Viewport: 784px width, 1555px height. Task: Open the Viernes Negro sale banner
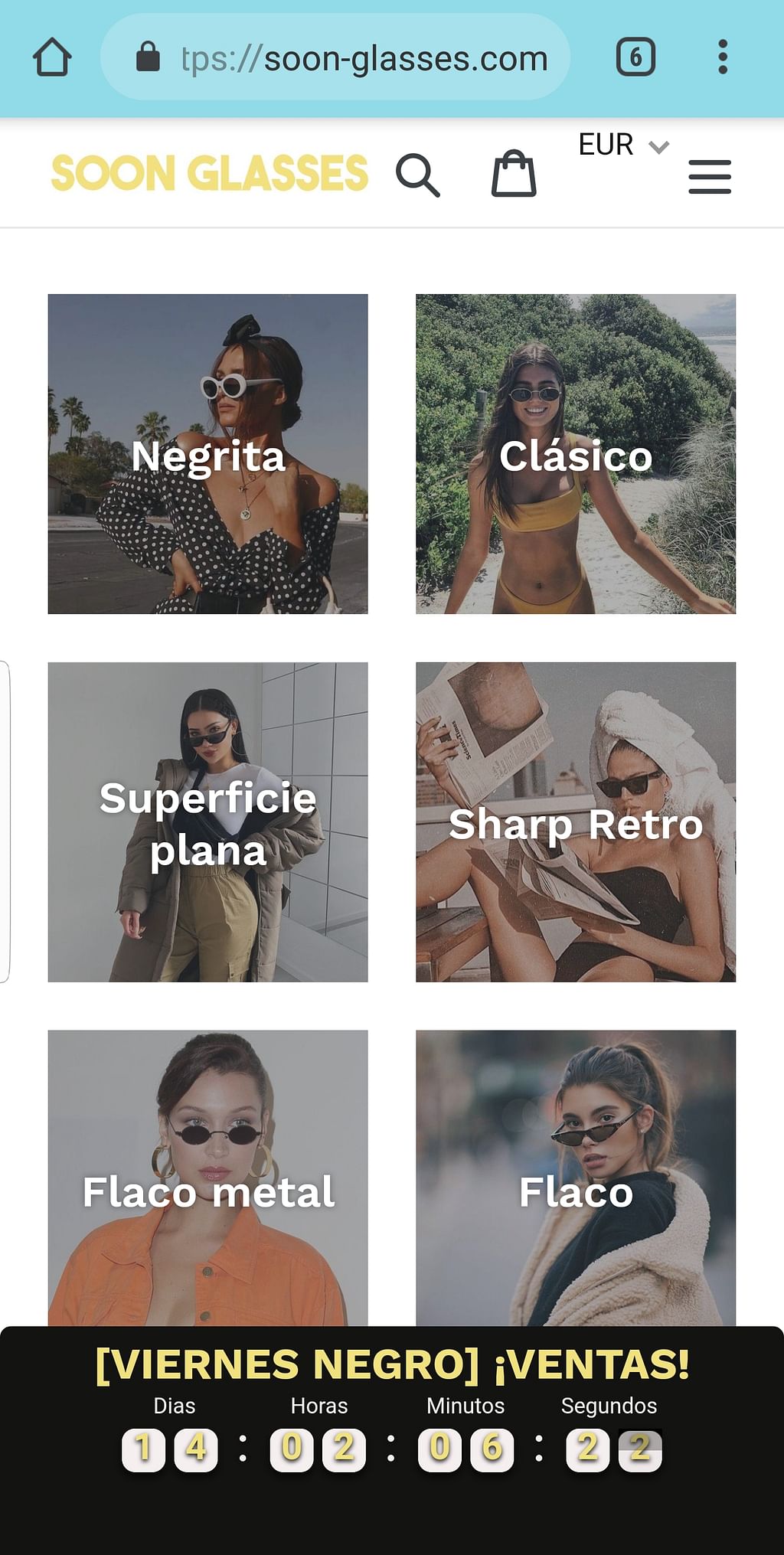click(x=392, y=1364)
